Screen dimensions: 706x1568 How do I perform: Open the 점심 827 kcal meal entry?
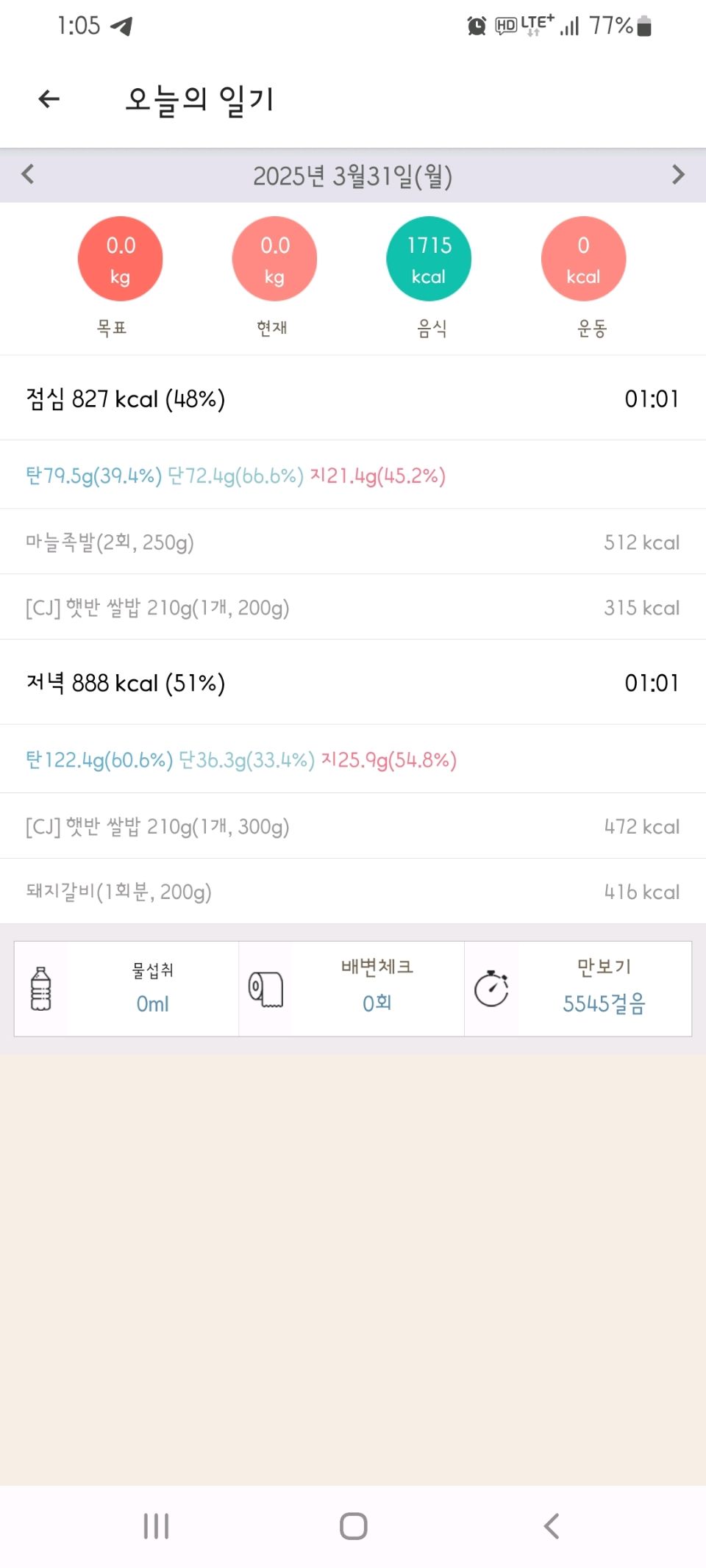tap(353, 398)
